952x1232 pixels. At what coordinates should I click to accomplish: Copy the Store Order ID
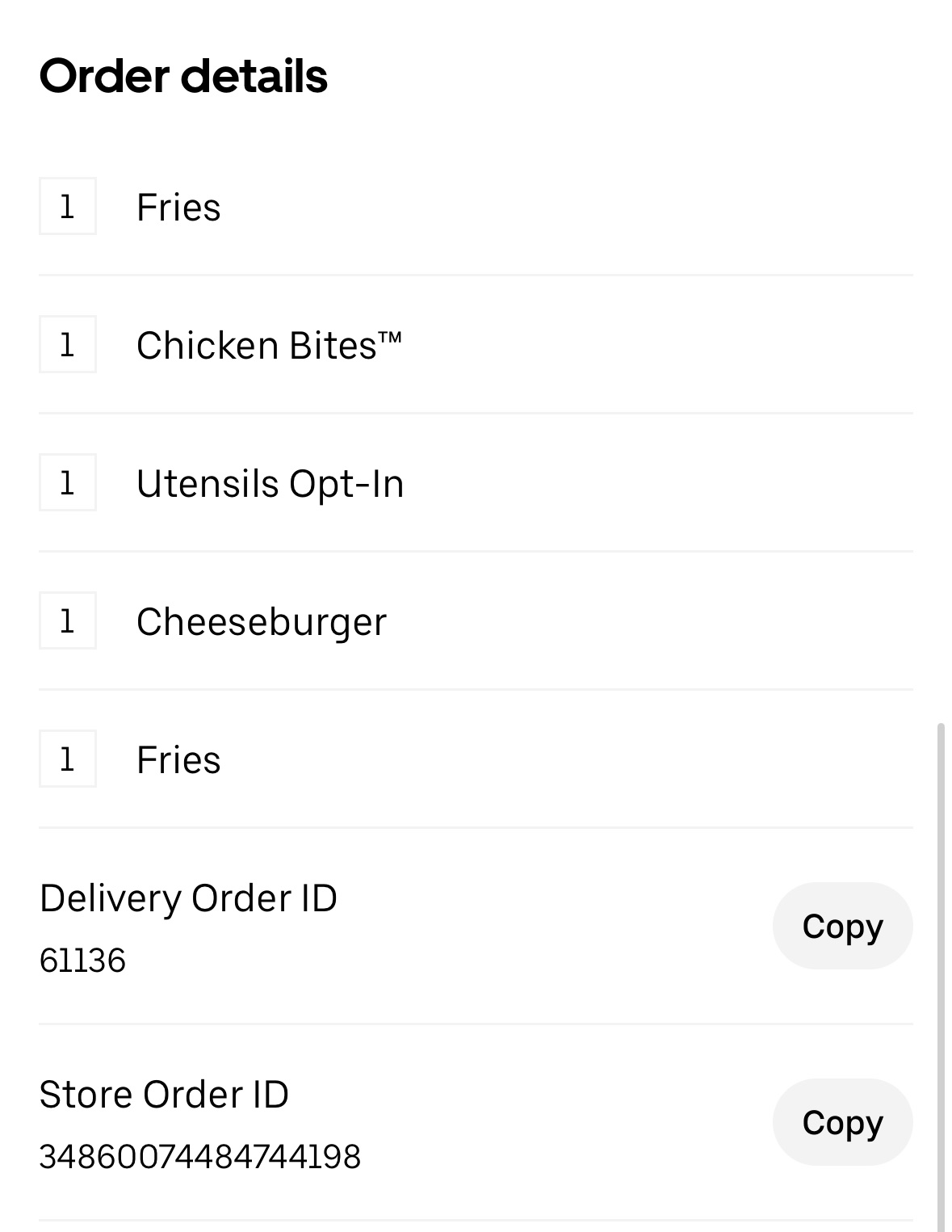pos(842,1122)
